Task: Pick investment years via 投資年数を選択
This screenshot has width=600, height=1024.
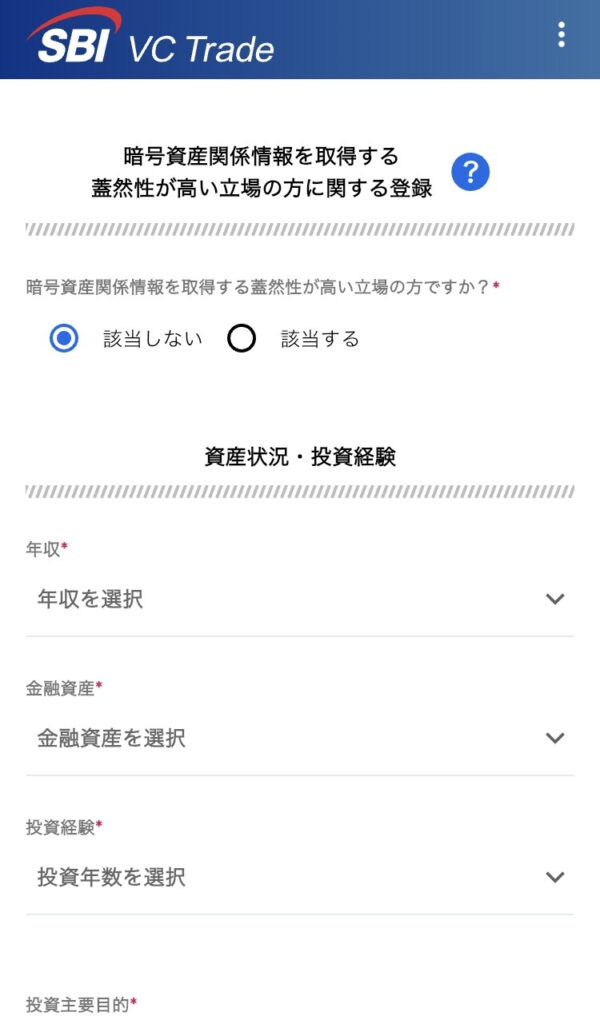Action: (300, 877)
